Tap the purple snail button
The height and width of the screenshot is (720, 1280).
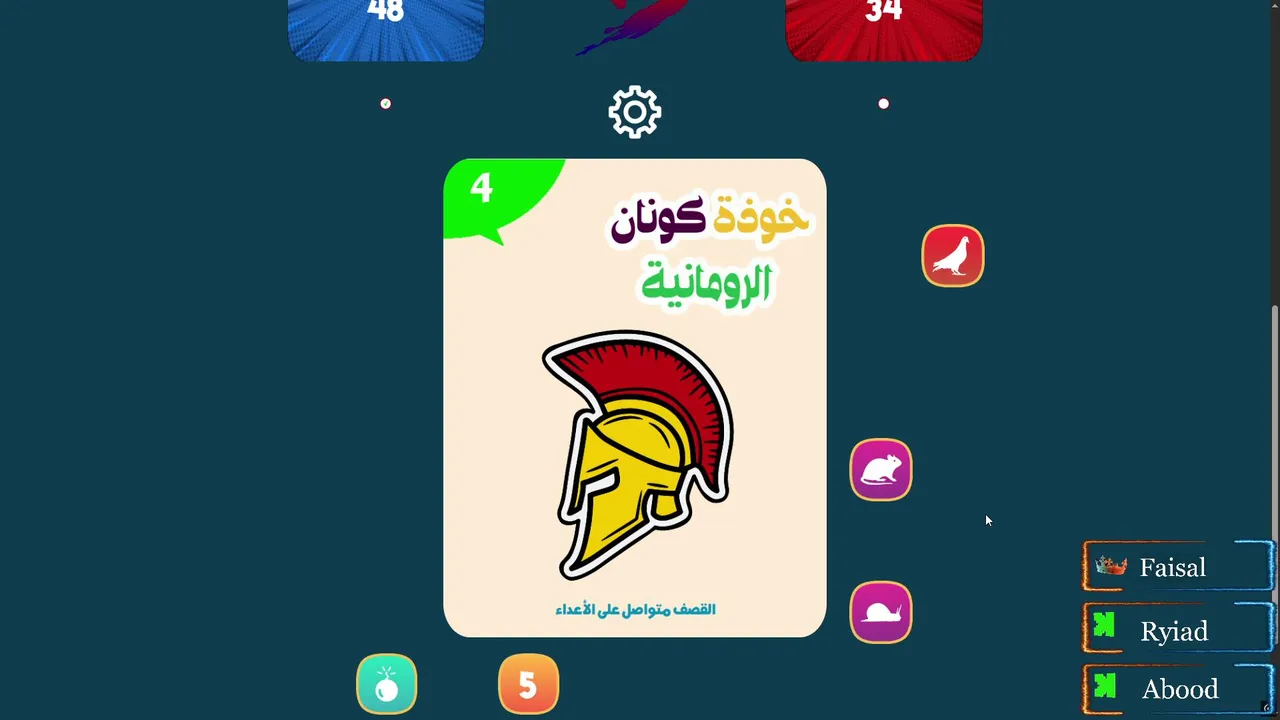(x=881, y=612)
